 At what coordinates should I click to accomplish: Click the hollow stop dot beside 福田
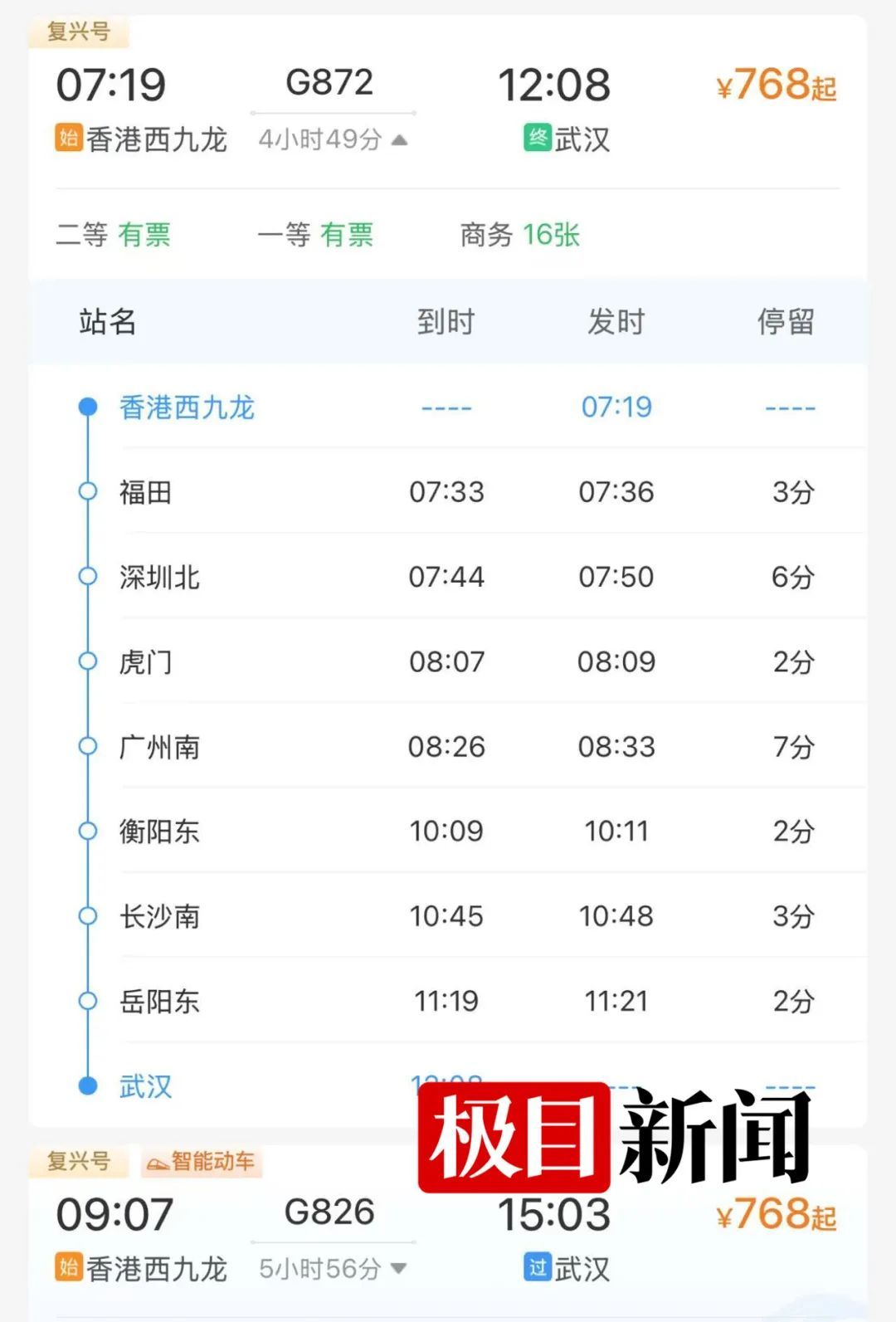point(85,490)
